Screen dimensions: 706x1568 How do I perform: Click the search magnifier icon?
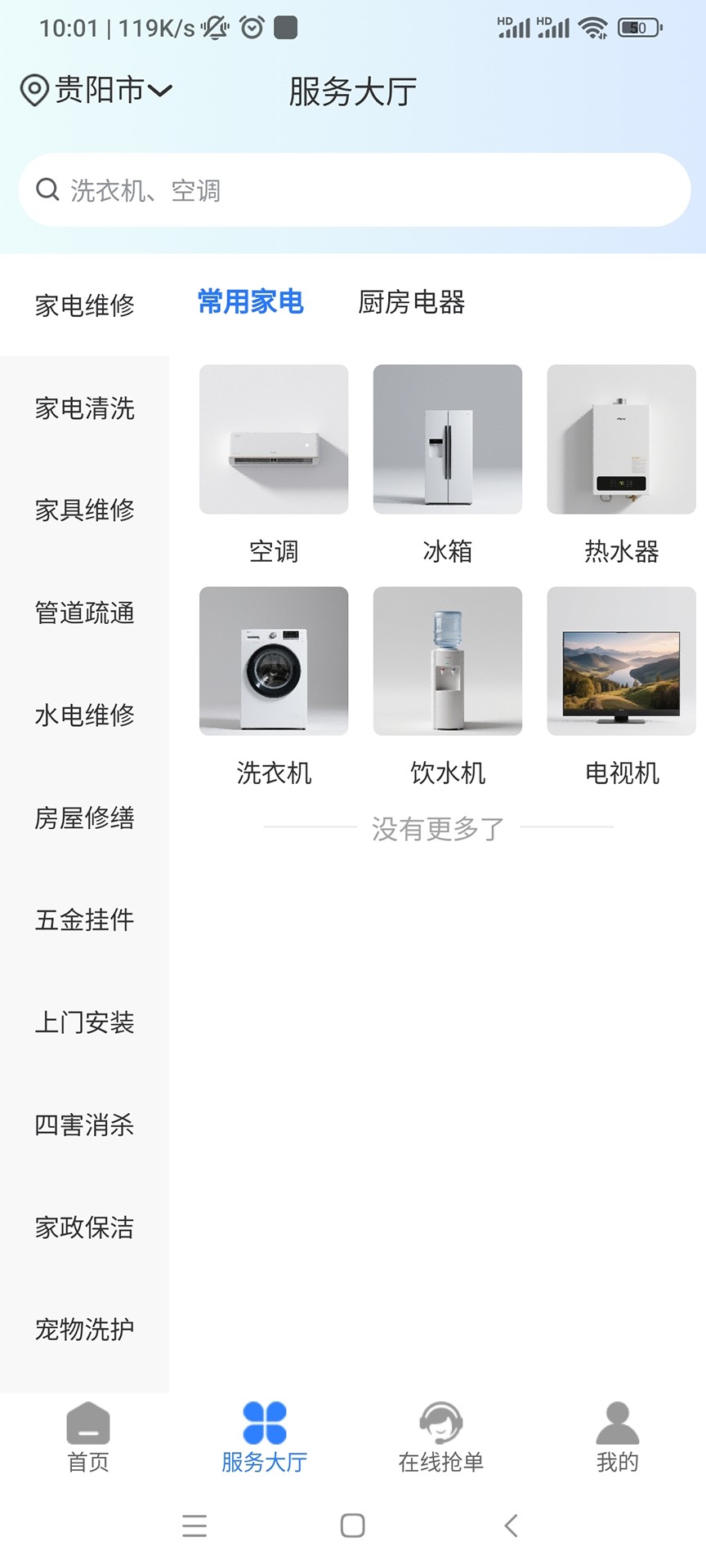[47, 189]
